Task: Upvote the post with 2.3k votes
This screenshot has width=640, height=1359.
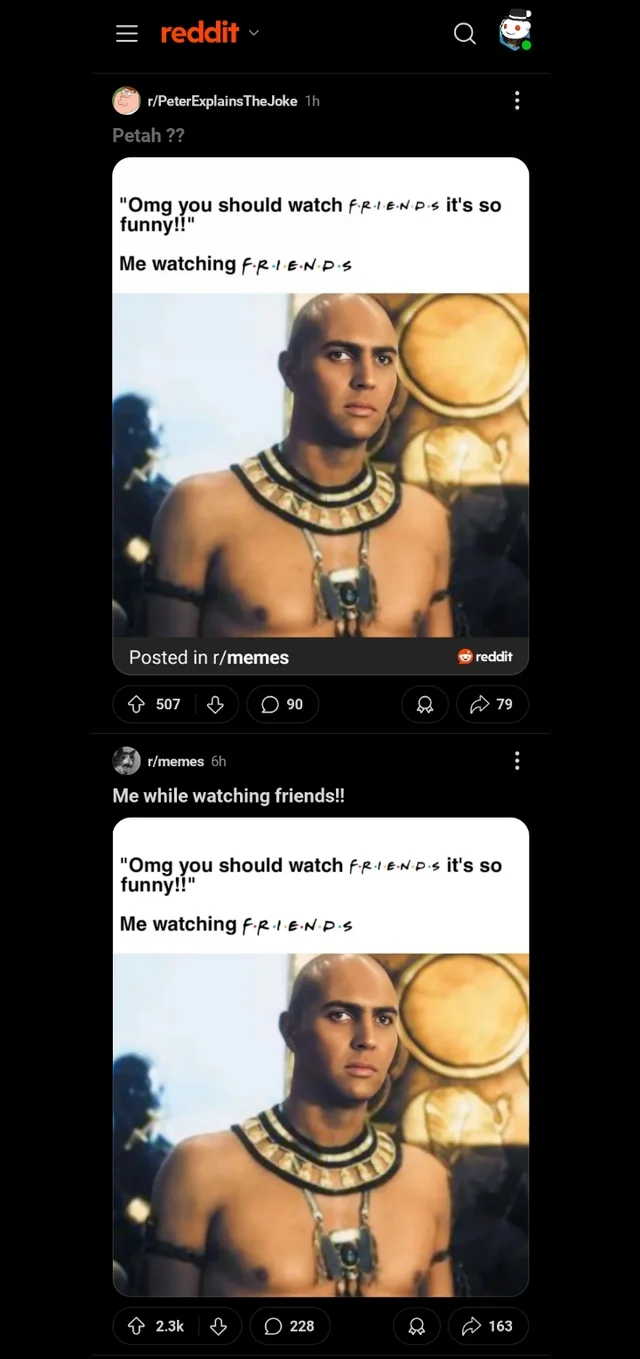Action: pyautogui.click(x=137, y=1326)
